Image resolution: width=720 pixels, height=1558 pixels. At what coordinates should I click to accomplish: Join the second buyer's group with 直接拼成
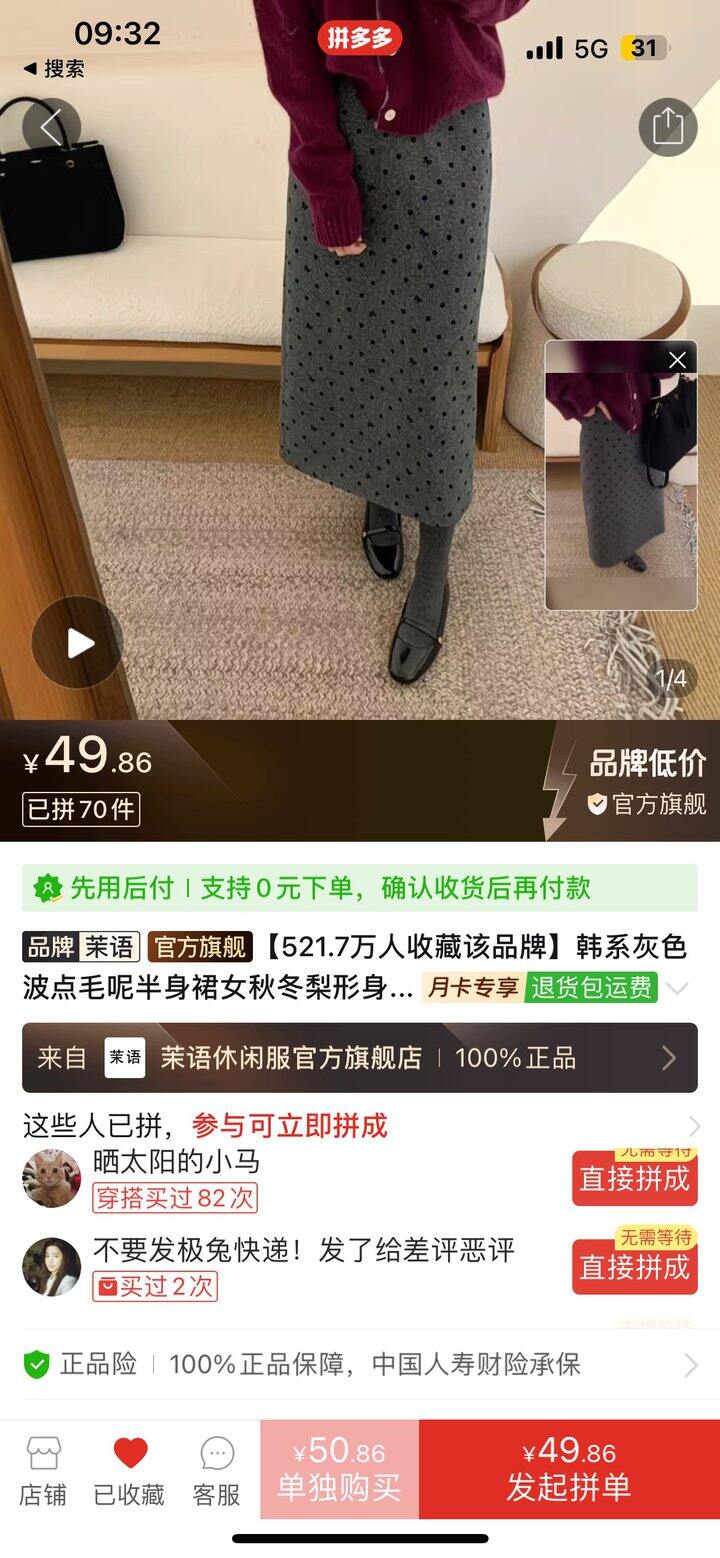tap(634, 1267)
